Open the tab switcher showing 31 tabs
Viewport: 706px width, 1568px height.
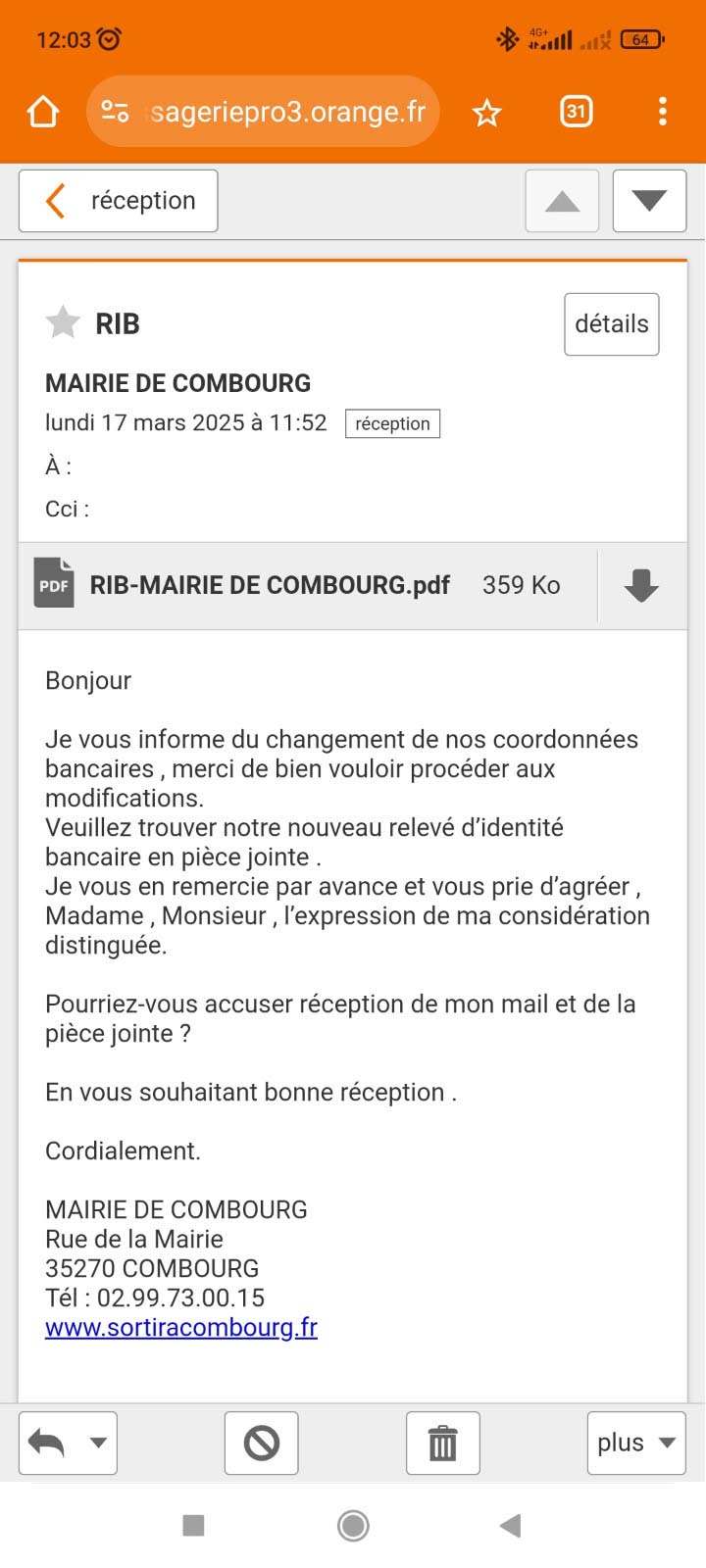pos(576,112)
